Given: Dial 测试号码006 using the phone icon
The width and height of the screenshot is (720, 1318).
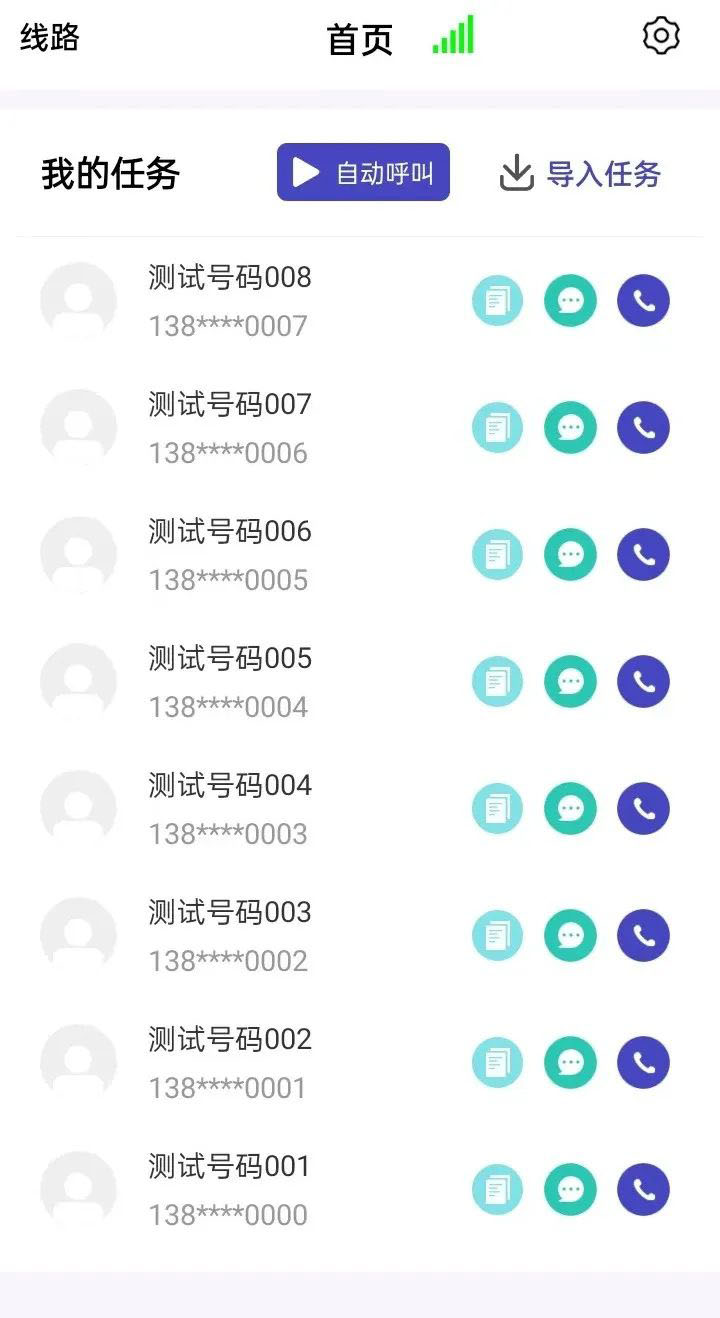Looking at the screenshot, I should pos(643,555).
